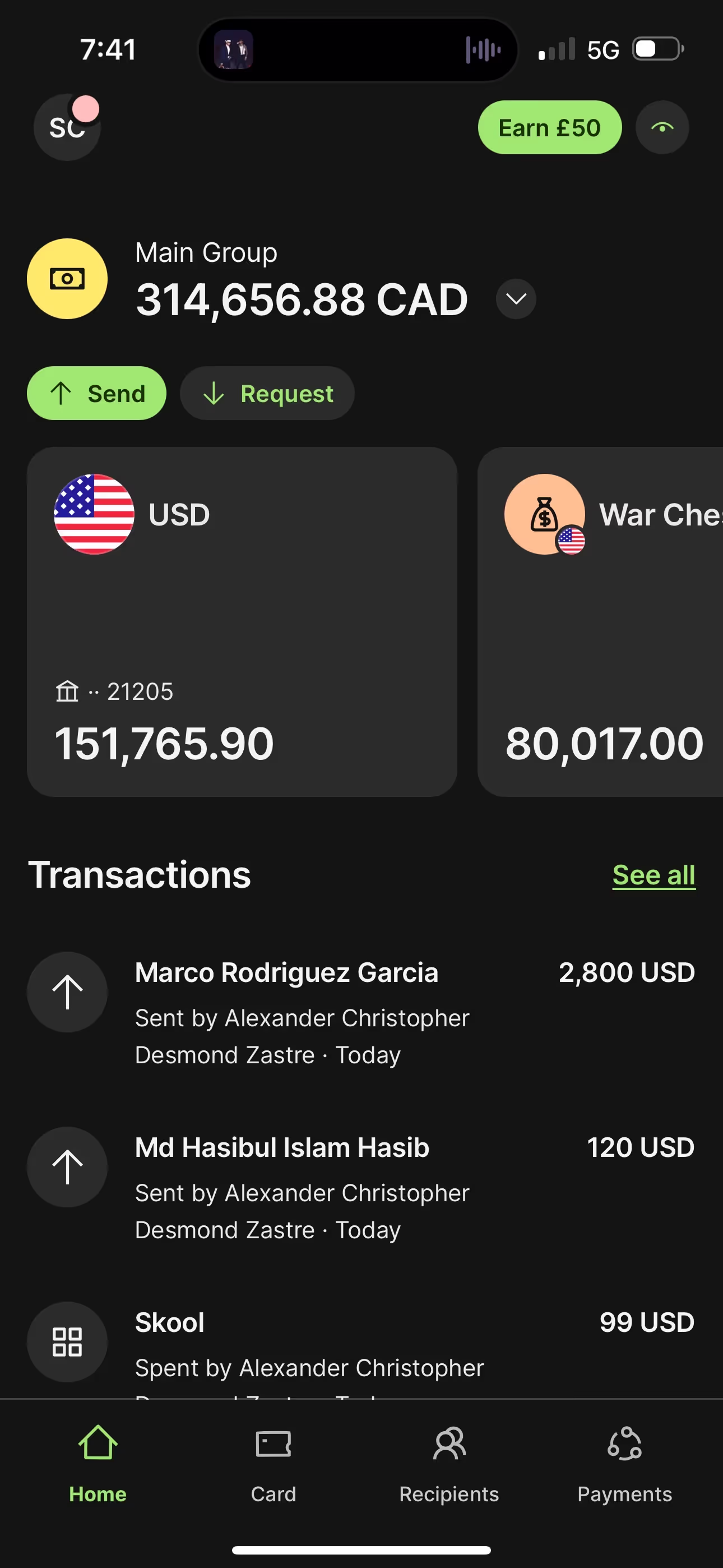Viewport: 723px width, 1568px height.
Task: Open the SC profile avatar
Action: (x=67, y=127)
